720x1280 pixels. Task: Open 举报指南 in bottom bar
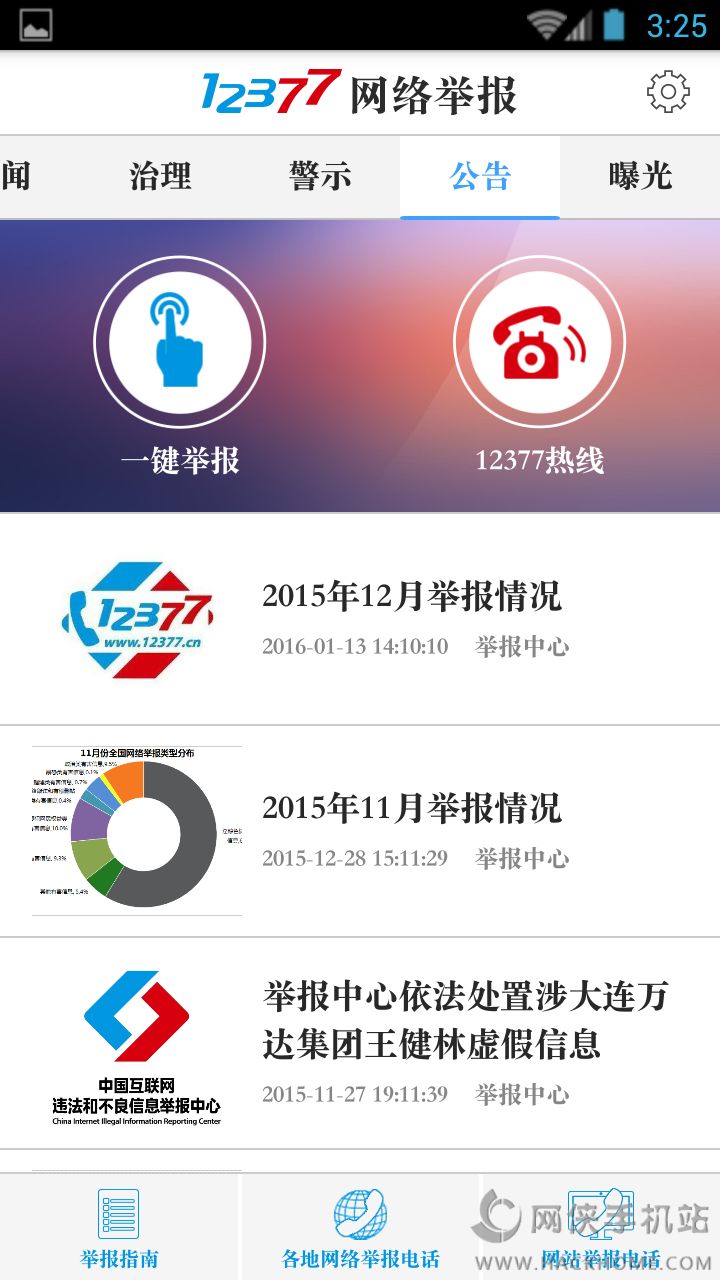[119, 1228]
